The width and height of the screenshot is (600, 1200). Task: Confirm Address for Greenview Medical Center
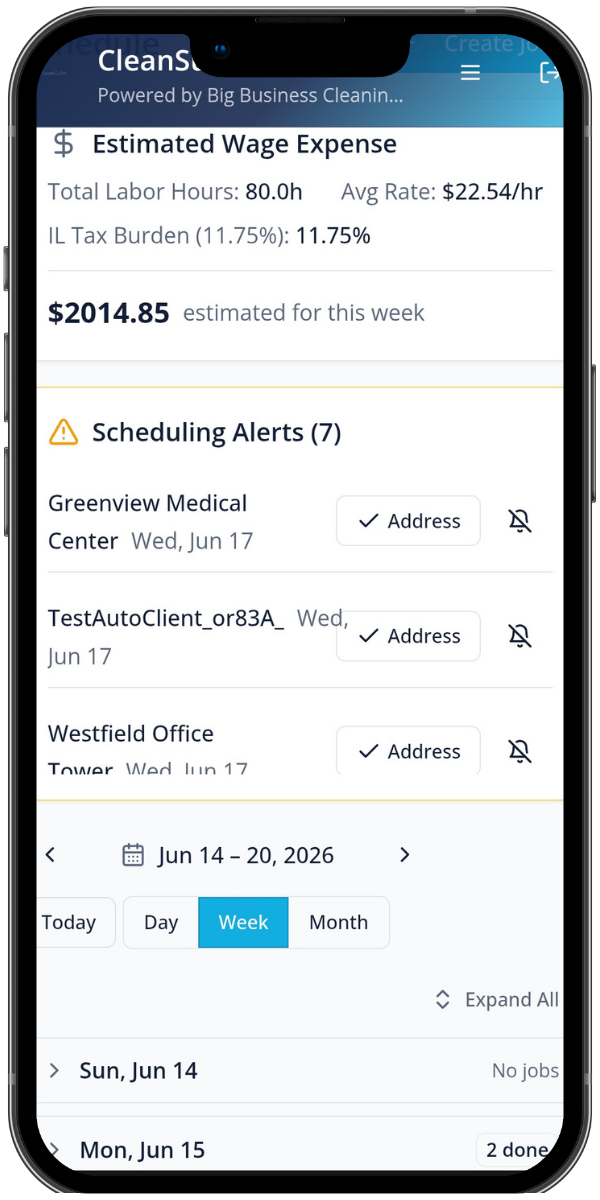point(408,521)
